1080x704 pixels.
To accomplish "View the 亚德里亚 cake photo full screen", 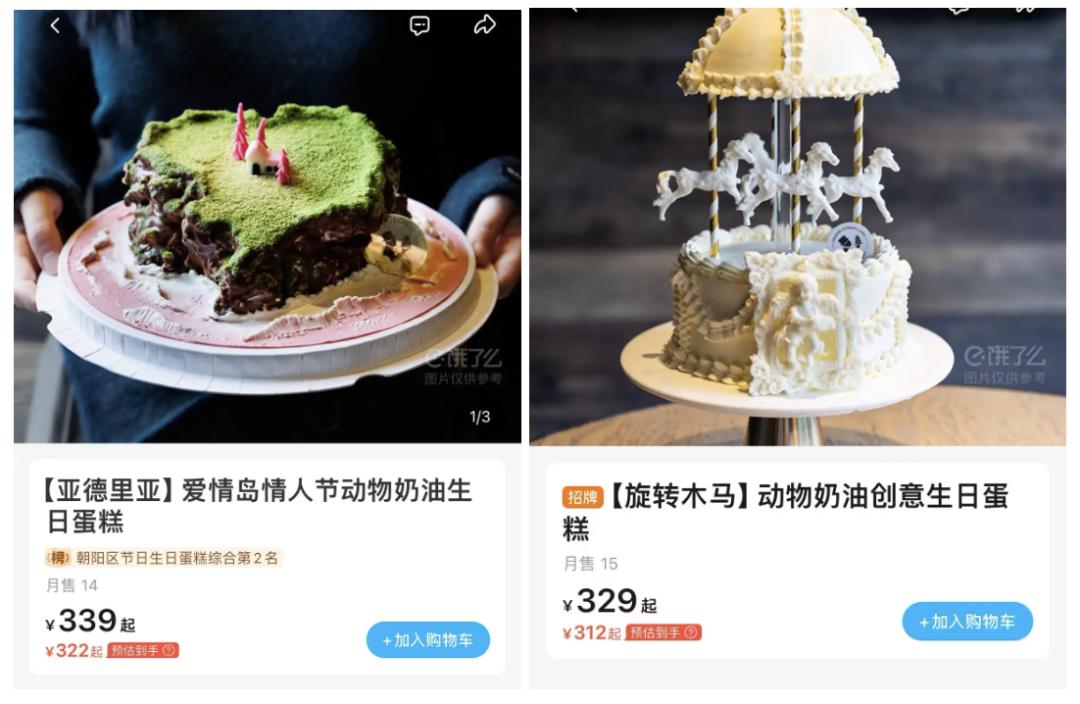I will pyautogui.click(x=267, y=226).
